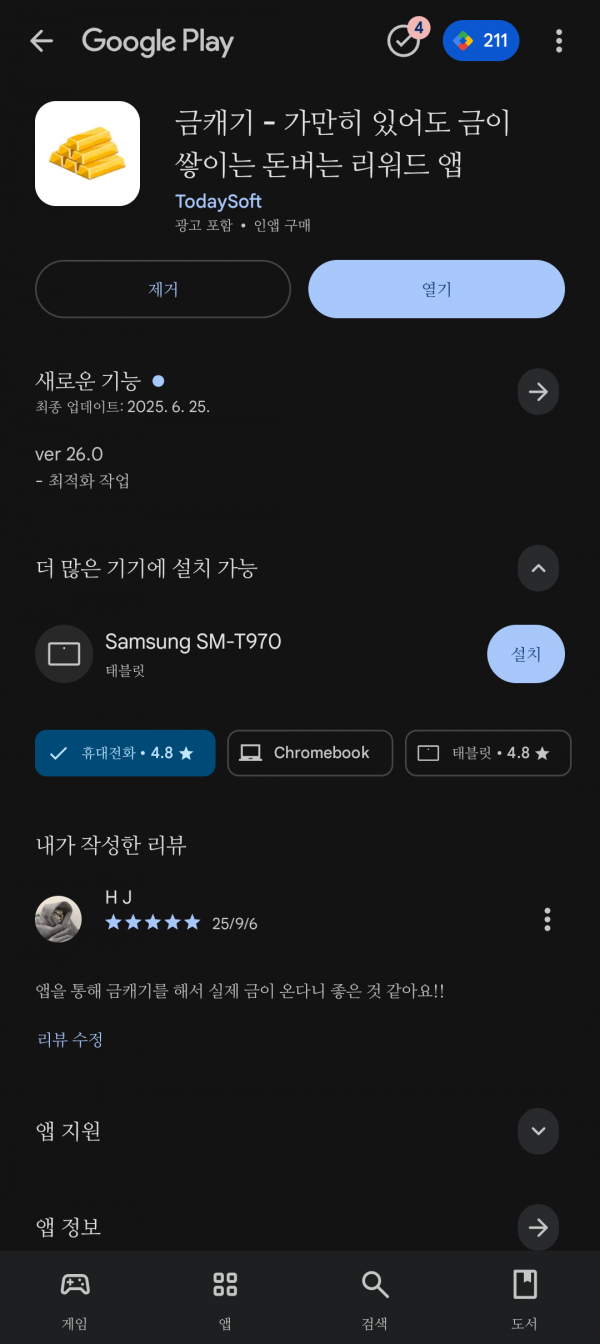Select the Chromebook chip

(309, 753)
